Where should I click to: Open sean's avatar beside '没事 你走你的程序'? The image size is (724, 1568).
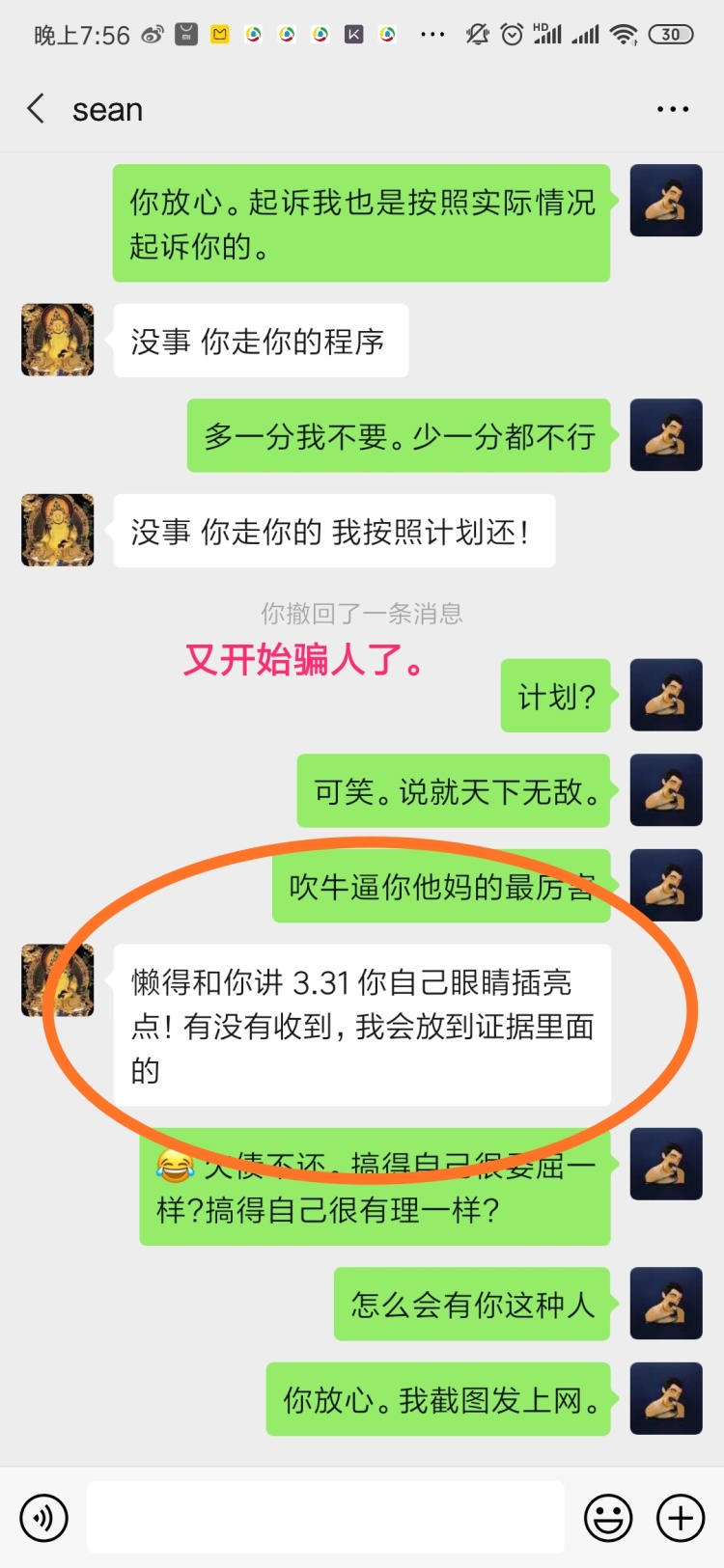click(x=58, y=340)
